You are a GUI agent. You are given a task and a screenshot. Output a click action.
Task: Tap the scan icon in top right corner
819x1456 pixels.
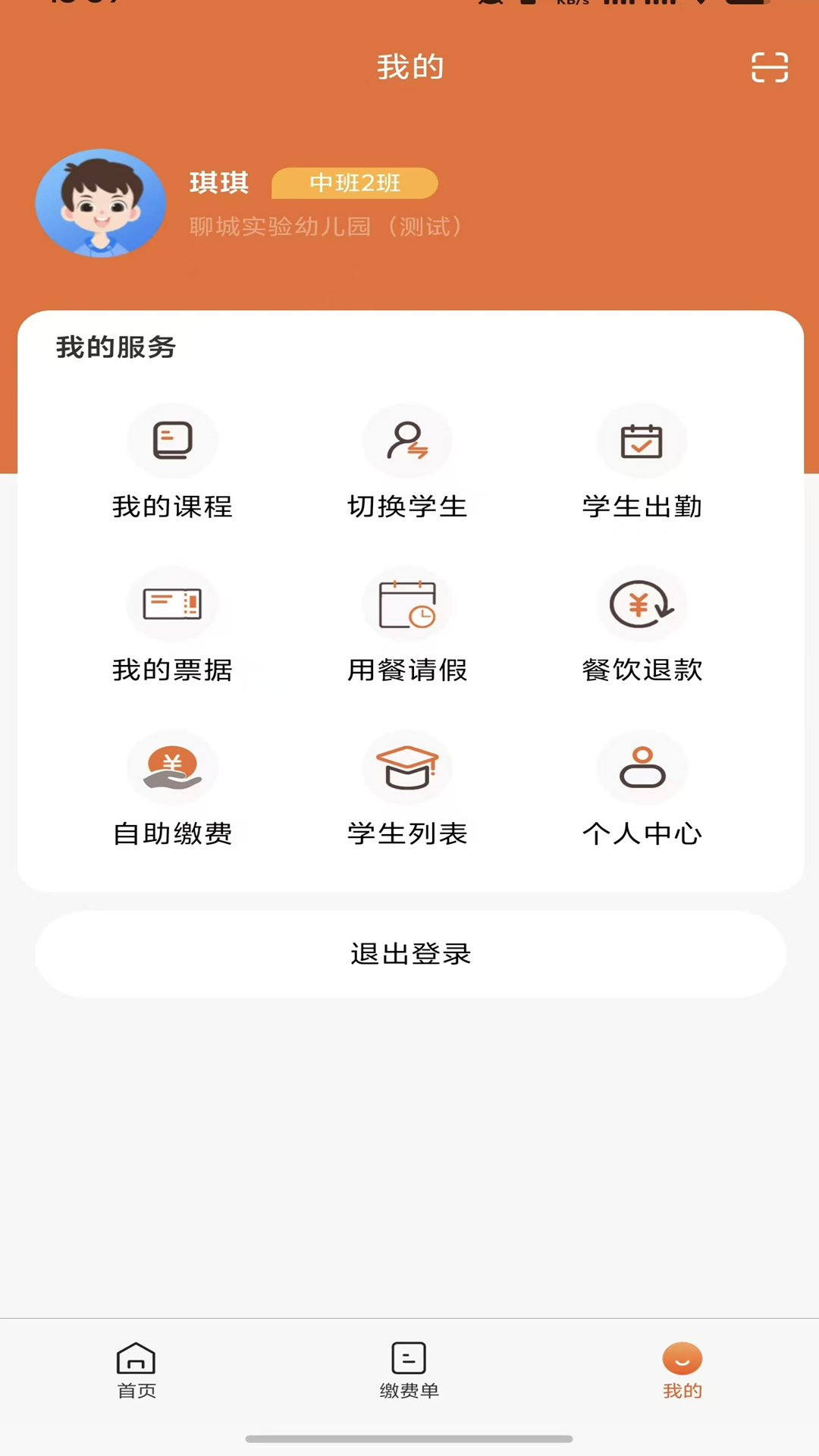tap(770, 68)
